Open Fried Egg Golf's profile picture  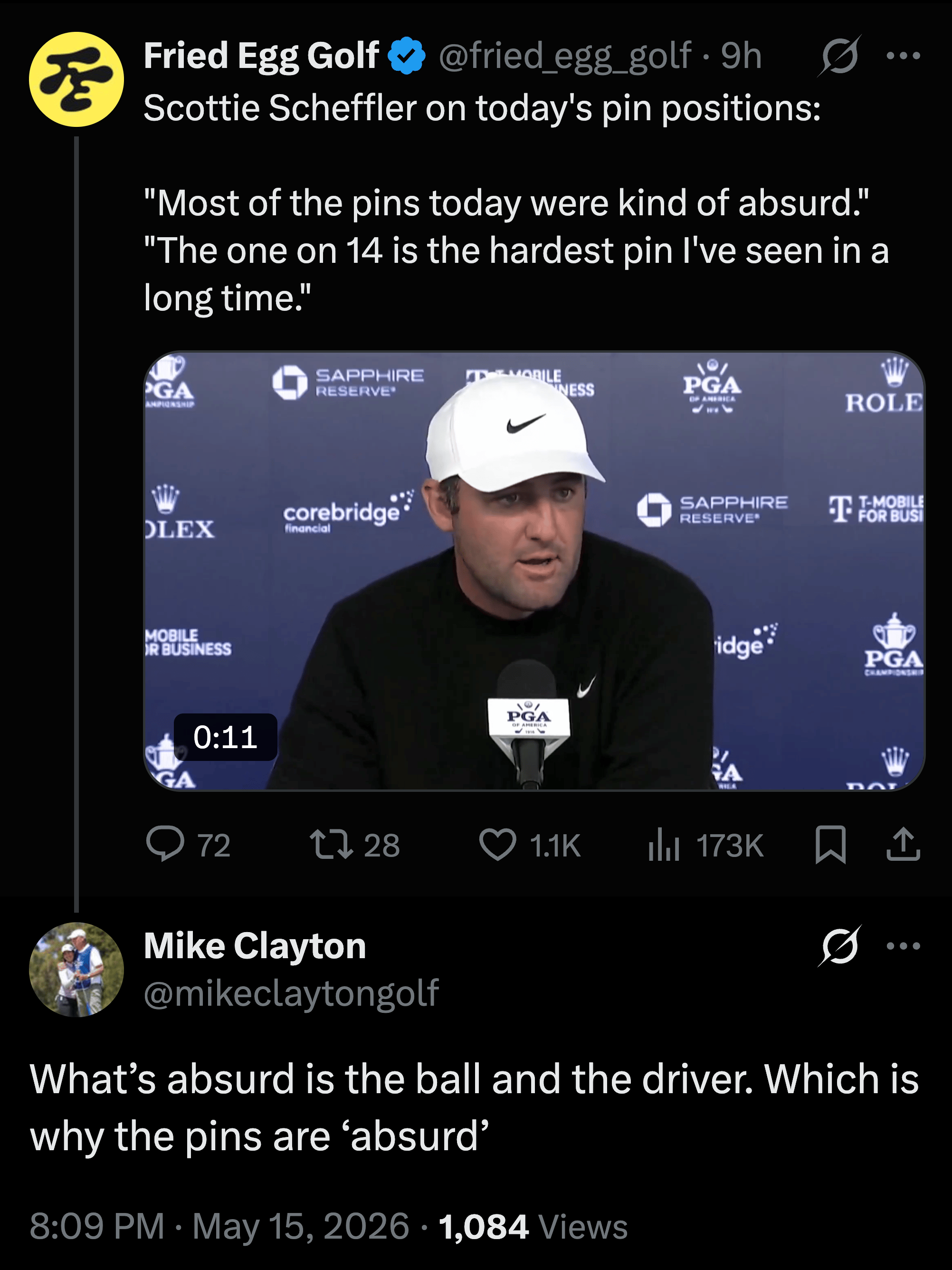coord(76,79)
